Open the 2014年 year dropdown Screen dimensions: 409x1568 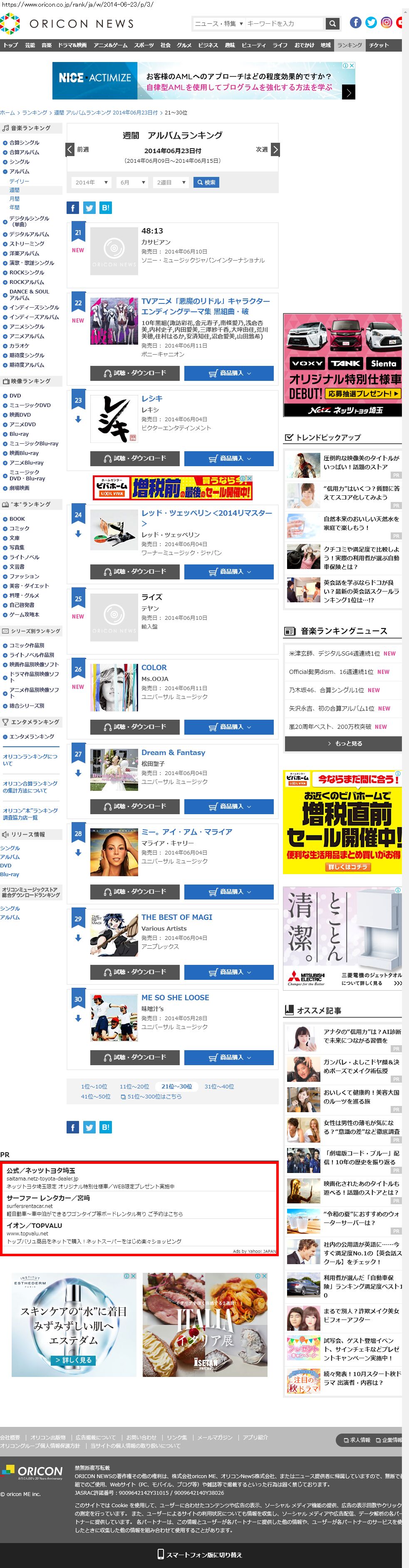tap(91, 183)
